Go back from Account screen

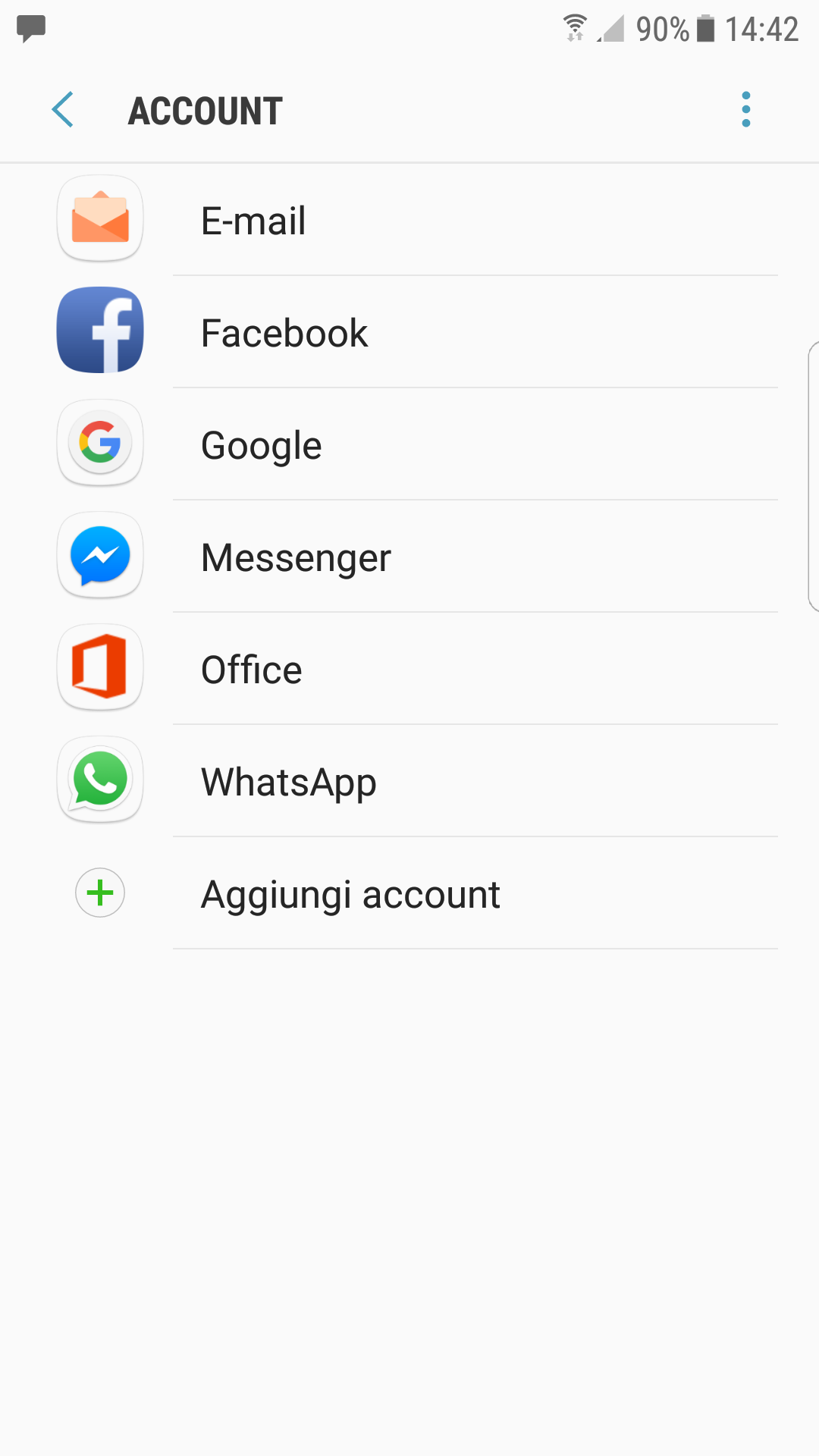[63, 110]
